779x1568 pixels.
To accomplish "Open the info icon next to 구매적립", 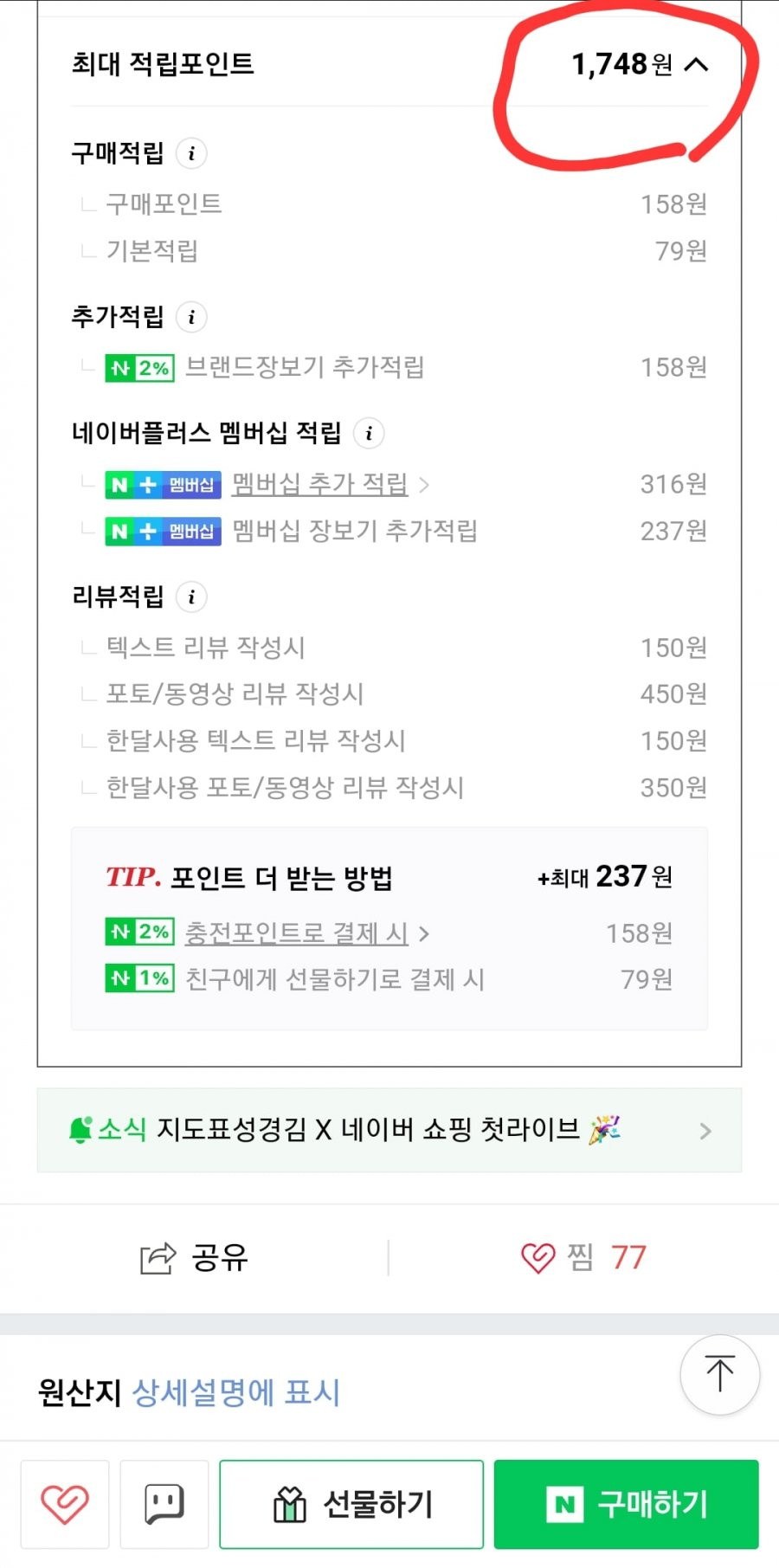I will click(191, 154).
